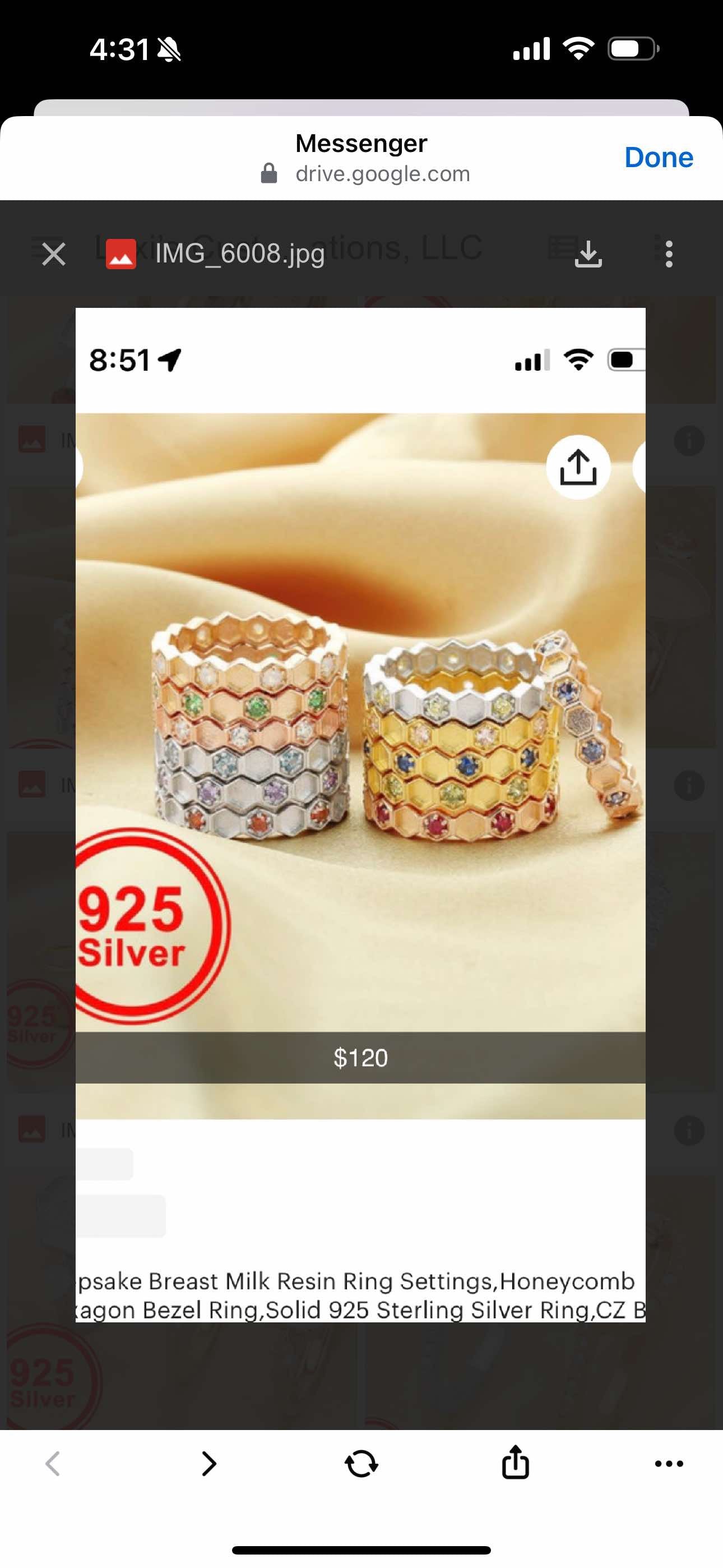Download IMG_6008.jpg
The width and height of the screenshot is (723, 1568).
pos(588,254)
